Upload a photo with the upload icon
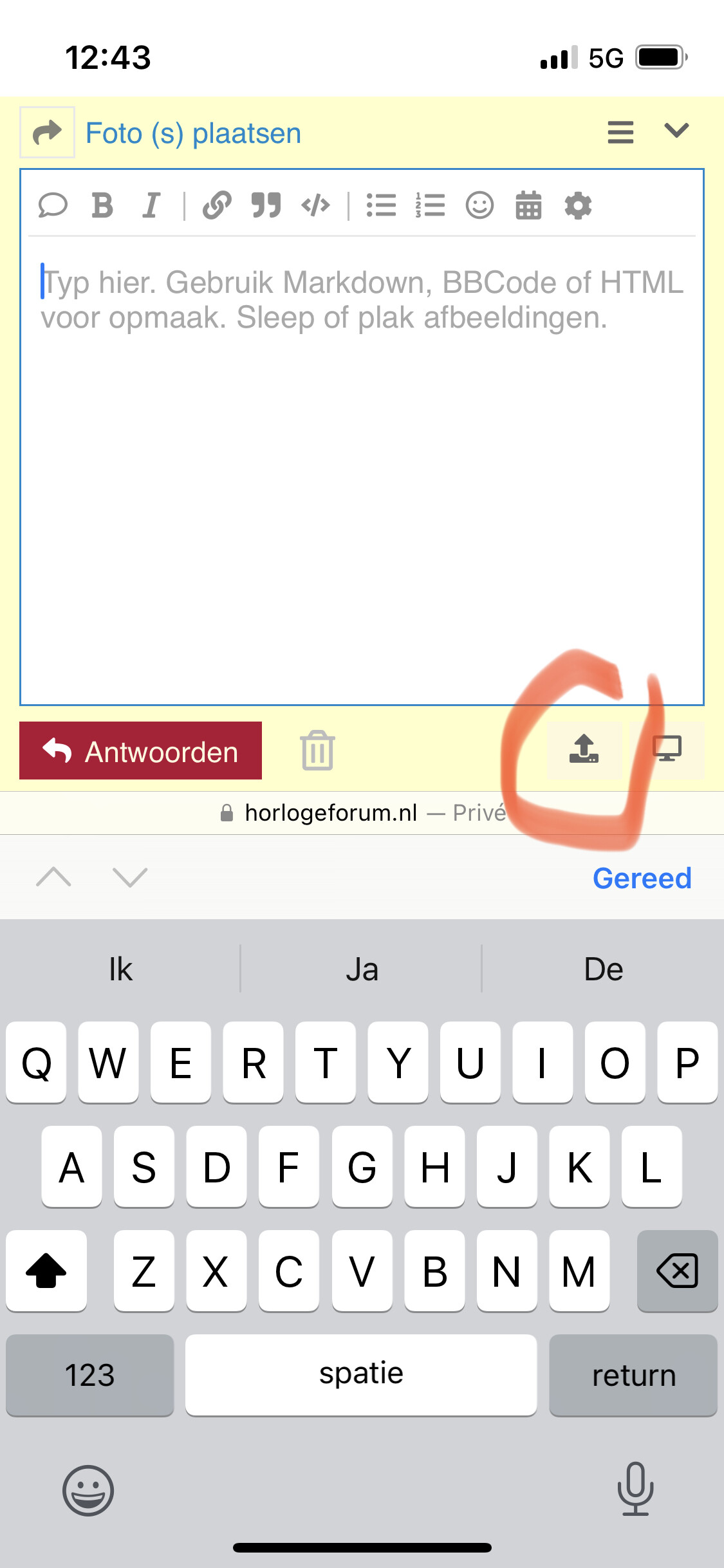 click(584, 750)
